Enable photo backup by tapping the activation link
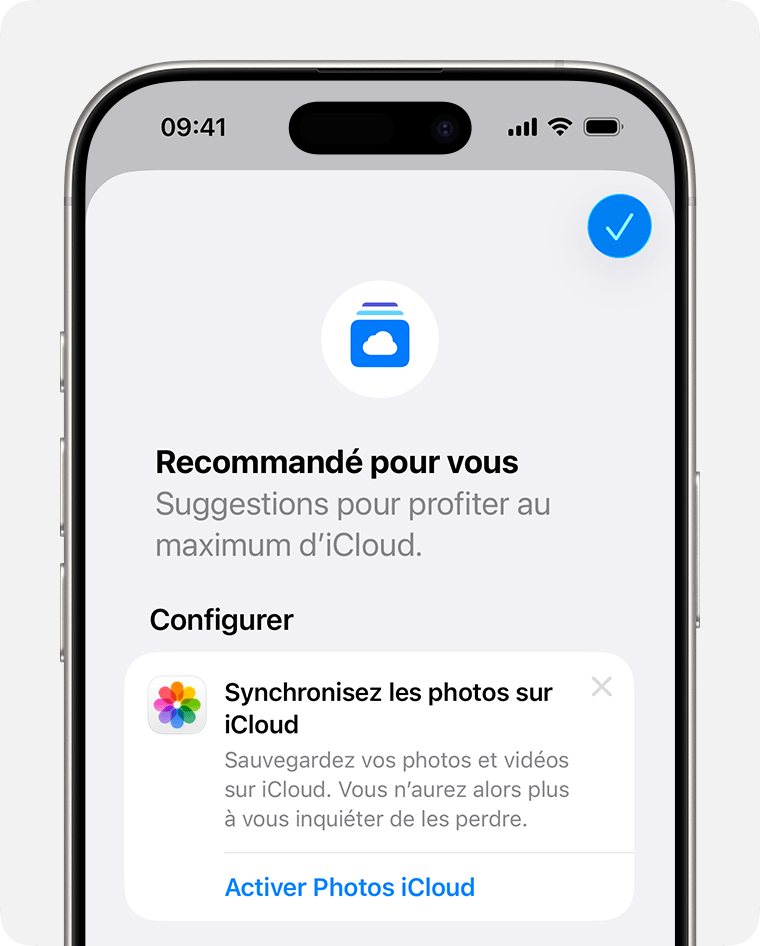Screen dimensions: 760x946 350,887
